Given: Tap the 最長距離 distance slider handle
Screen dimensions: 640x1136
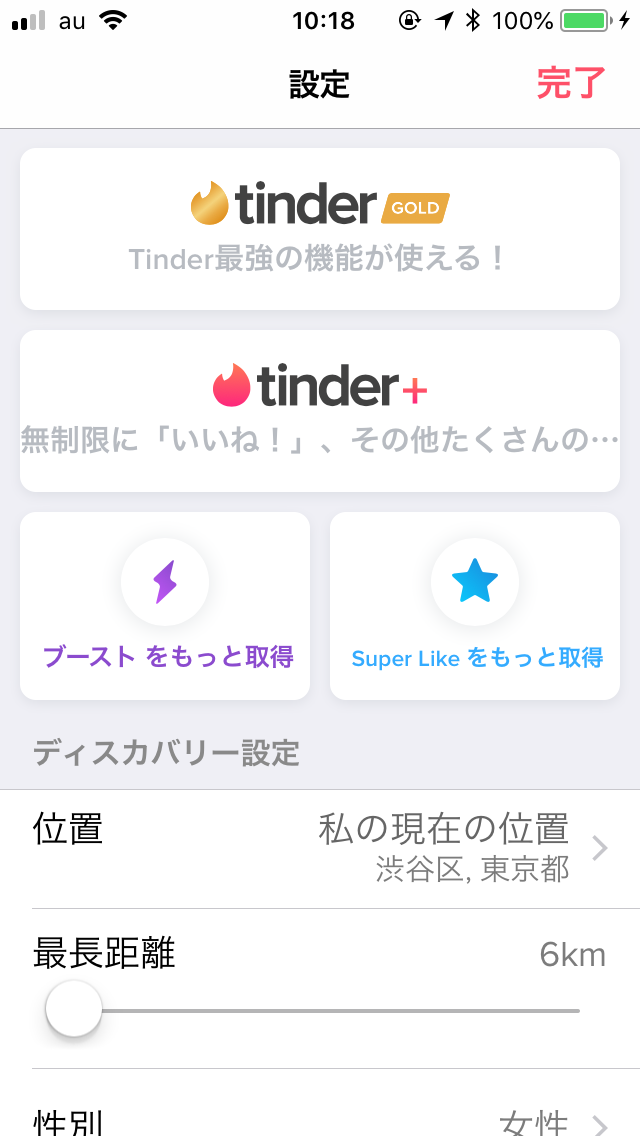Looking at the screenshot, I should (74, 1009).
